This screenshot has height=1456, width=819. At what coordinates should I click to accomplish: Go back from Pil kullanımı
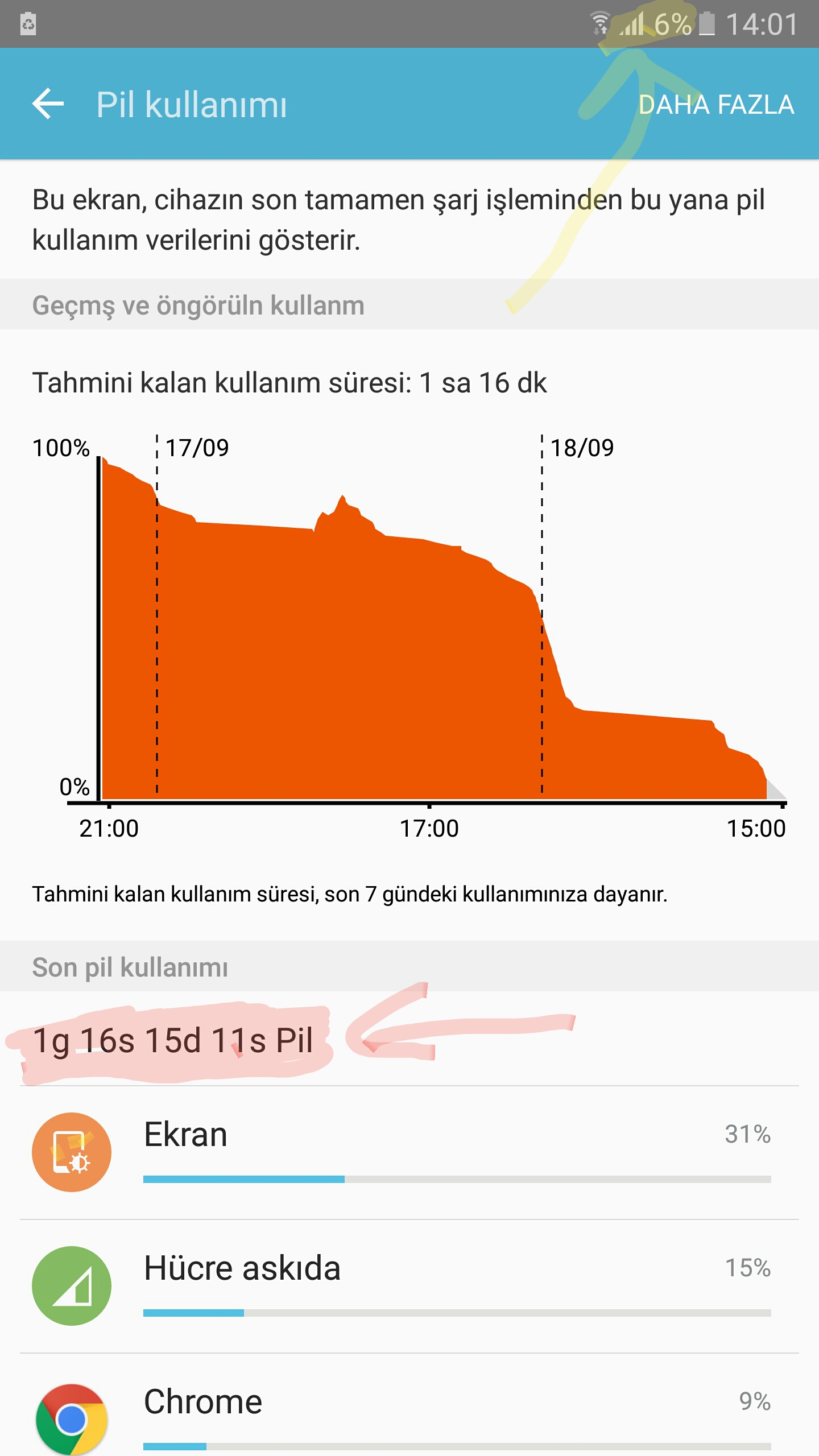(48, 104)
